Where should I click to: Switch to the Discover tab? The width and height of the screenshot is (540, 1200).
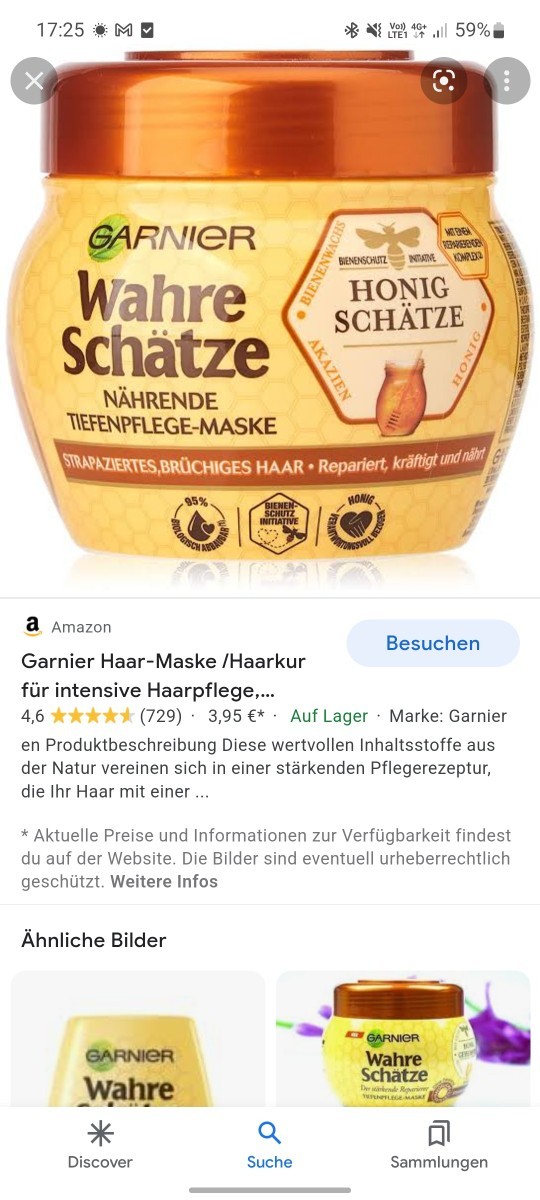[x=100, y=1146]
